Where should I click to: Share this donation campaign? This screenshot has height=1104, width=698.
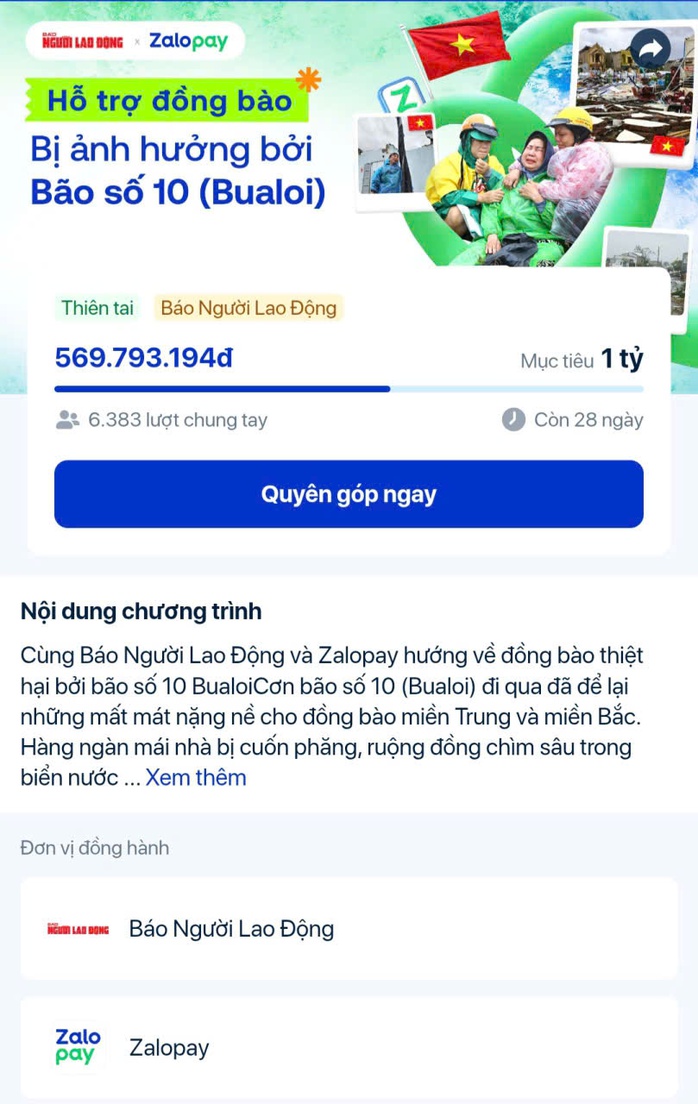click(x=651, y=48)
